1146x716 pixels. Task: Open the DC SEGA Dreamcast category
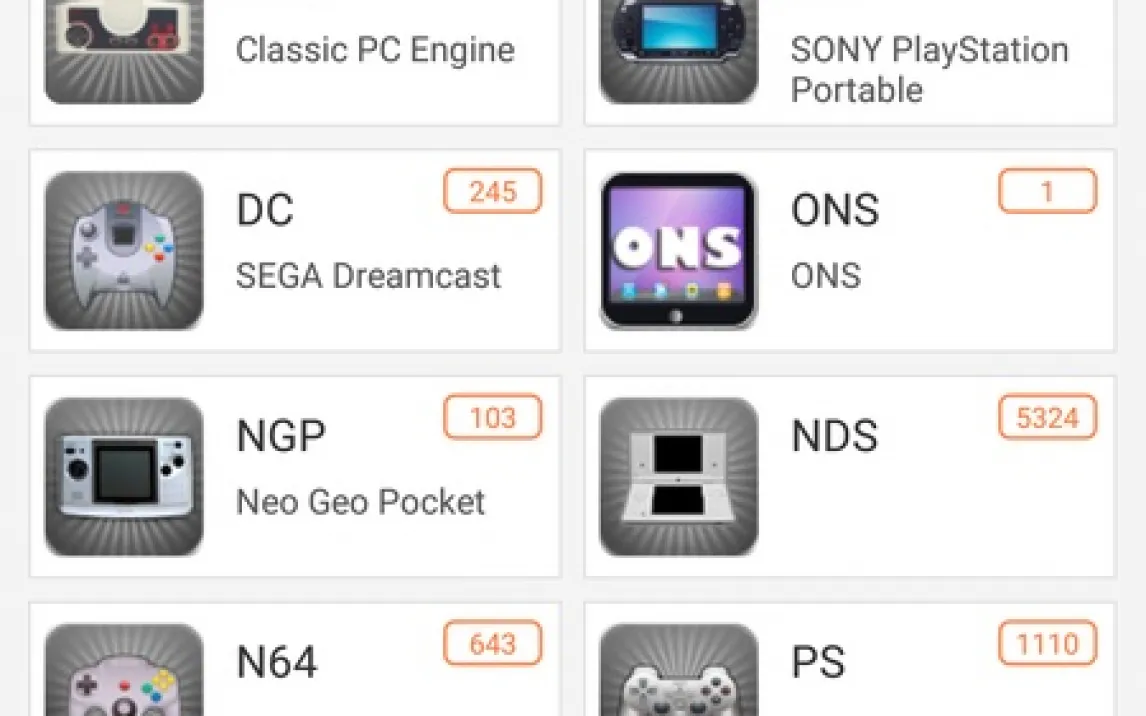295,250
